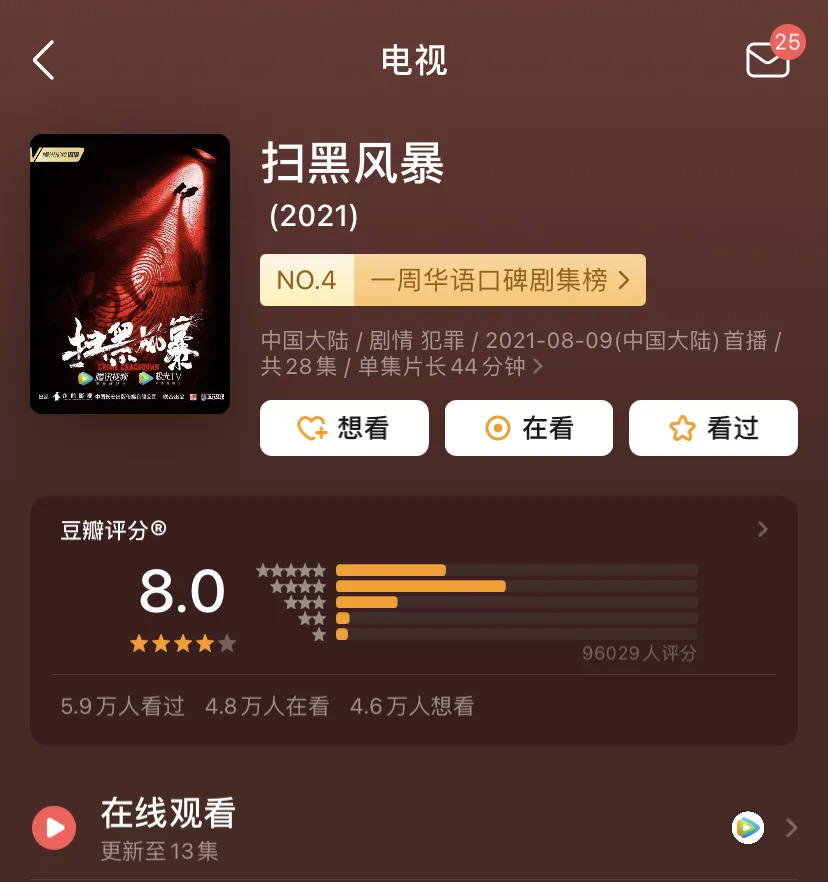Expand the show details info line
The width and height of the screenshot is (828, 882).
click(x=518, y=353)
